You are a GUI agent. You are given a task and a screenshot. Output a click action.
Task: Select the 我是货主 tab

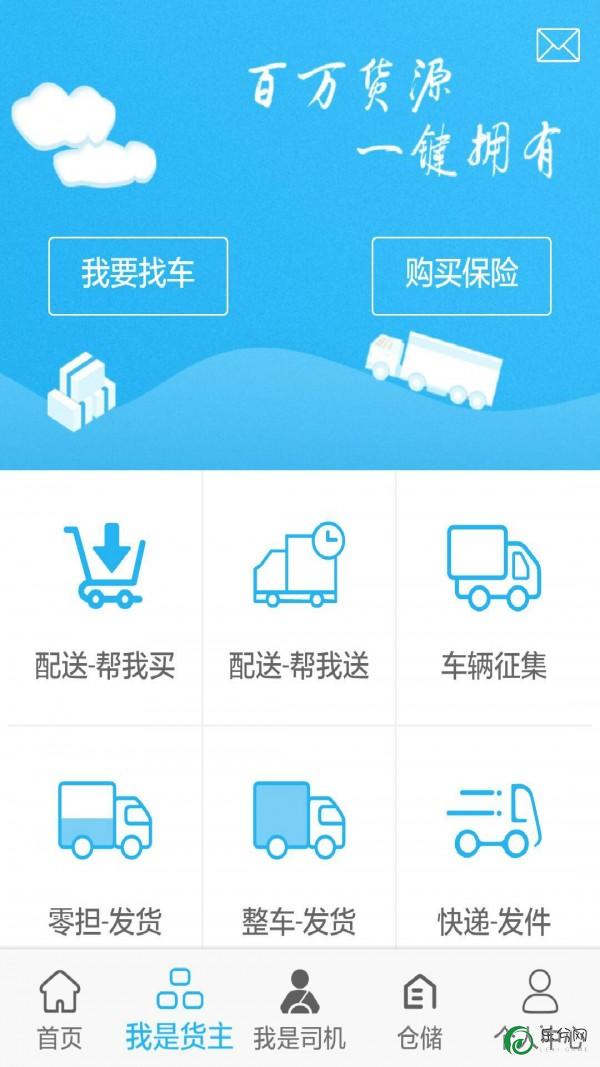pyautogui.click(x=180, y=1009)
